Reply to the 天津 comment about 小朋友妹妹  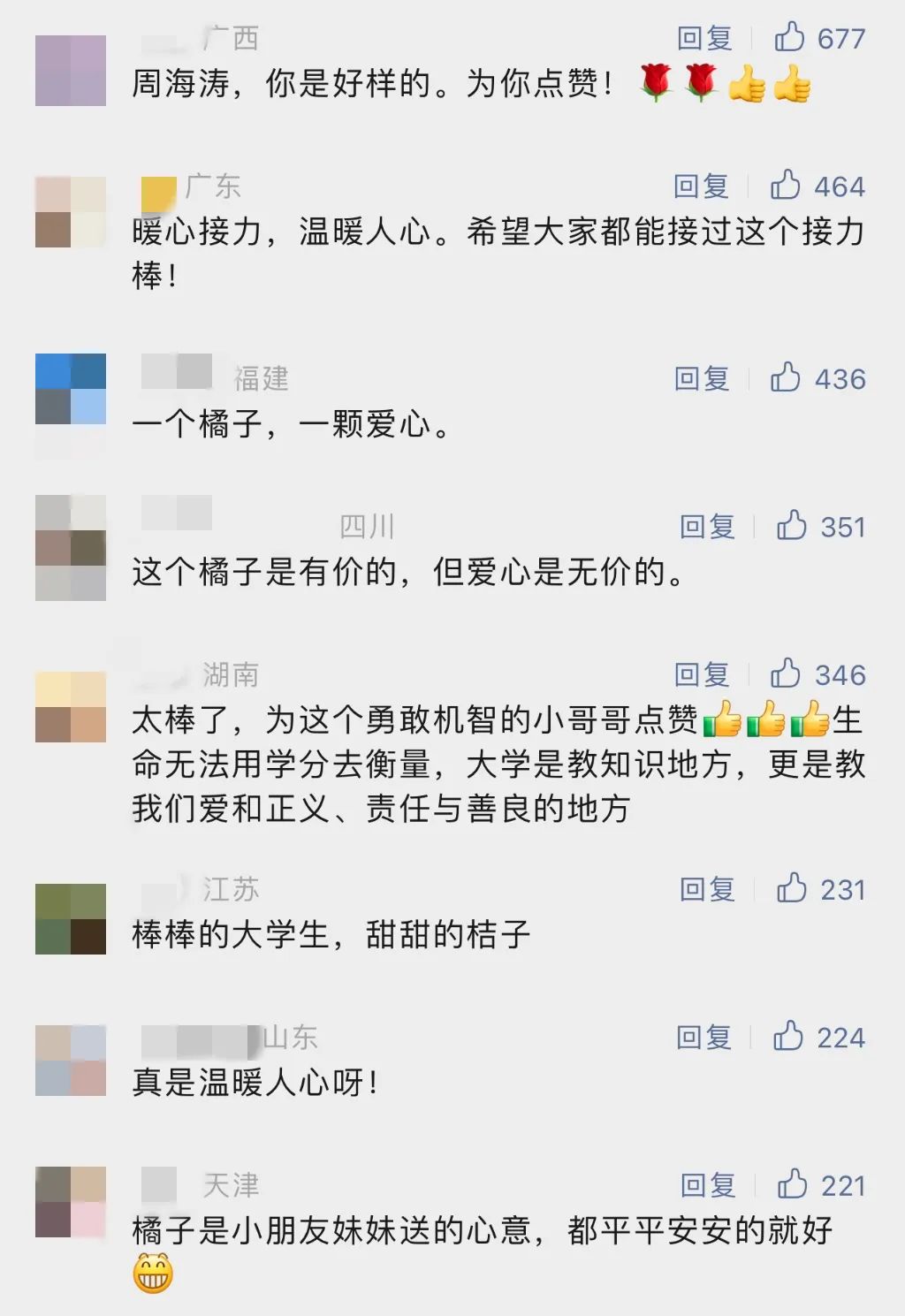[707, 1185]
